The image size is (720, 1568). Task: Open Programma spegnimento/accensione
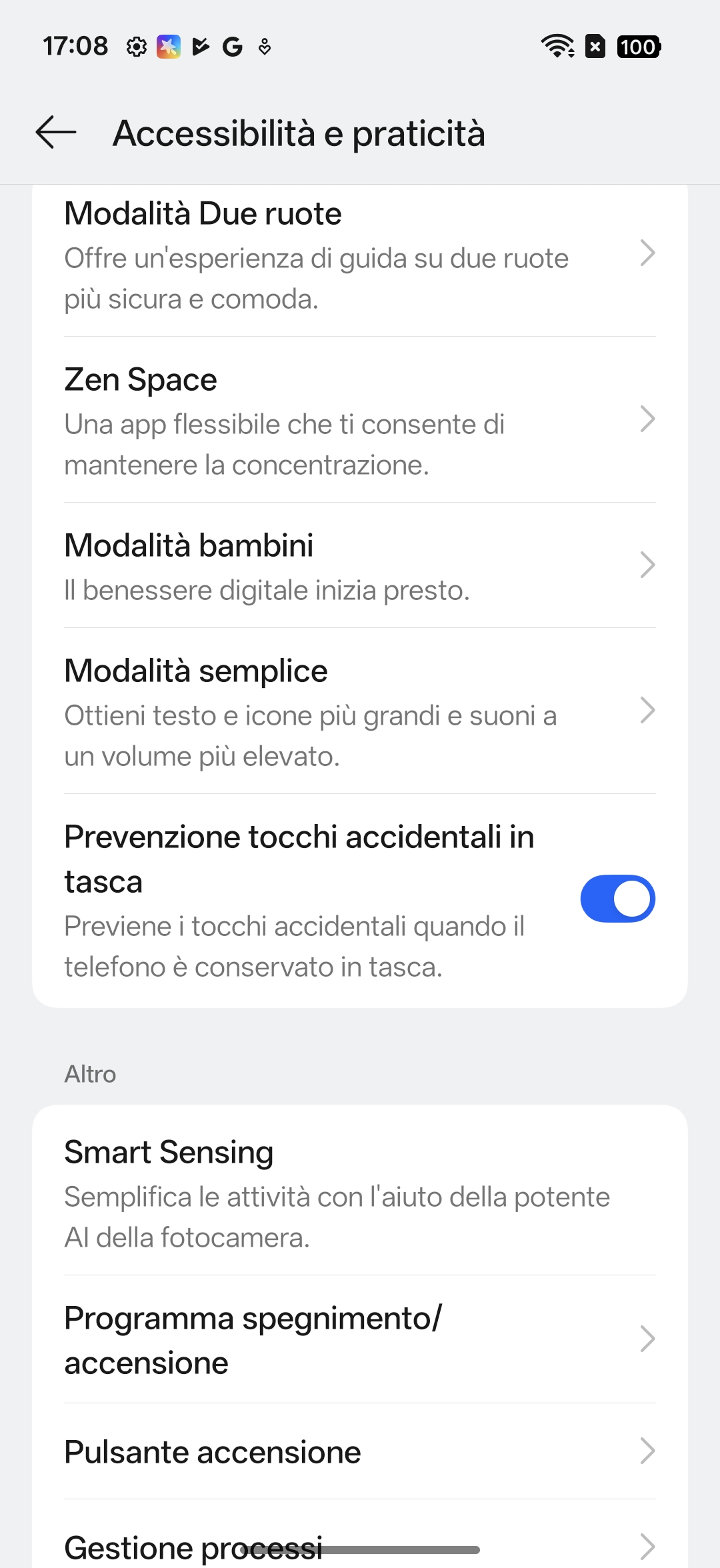pyautogui.click(x=359, y=1340)
